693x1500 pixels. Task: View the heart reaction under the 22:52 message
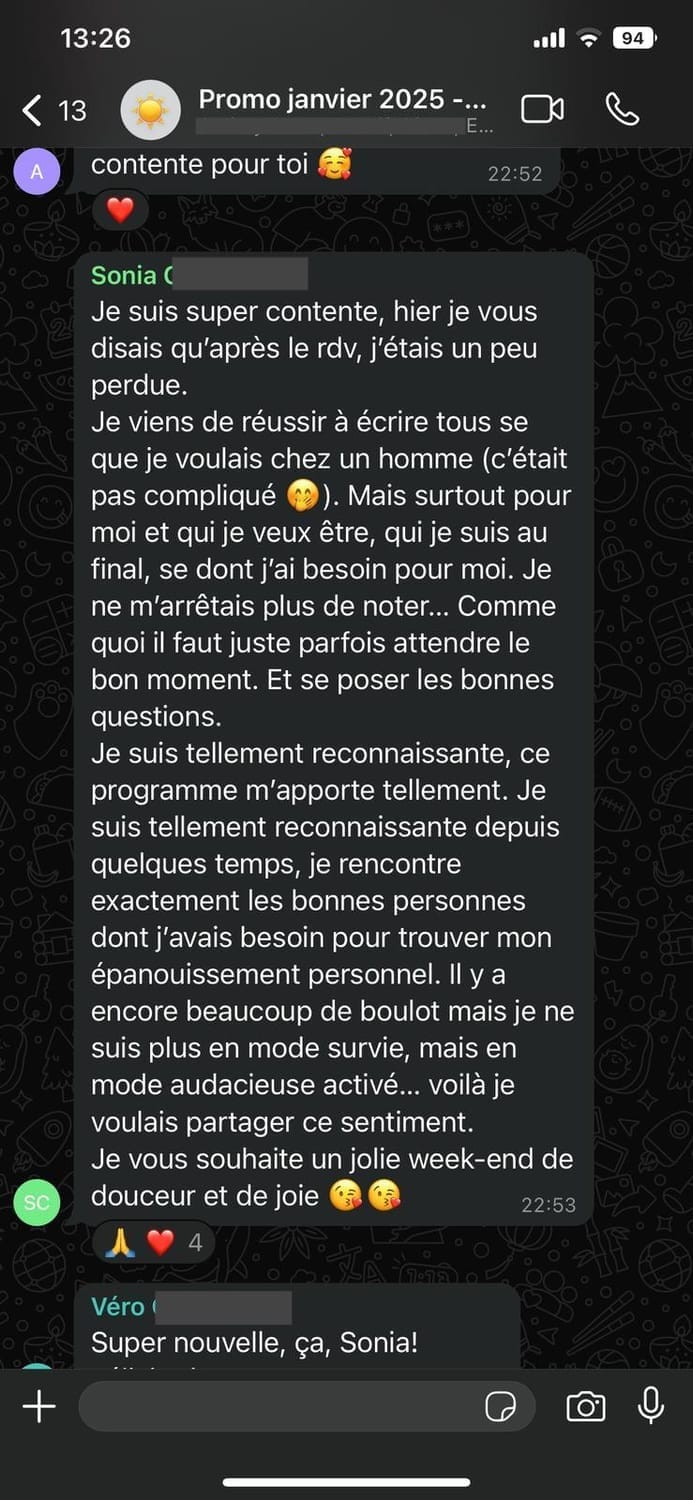pyautogui.click(x=120, y=211)
